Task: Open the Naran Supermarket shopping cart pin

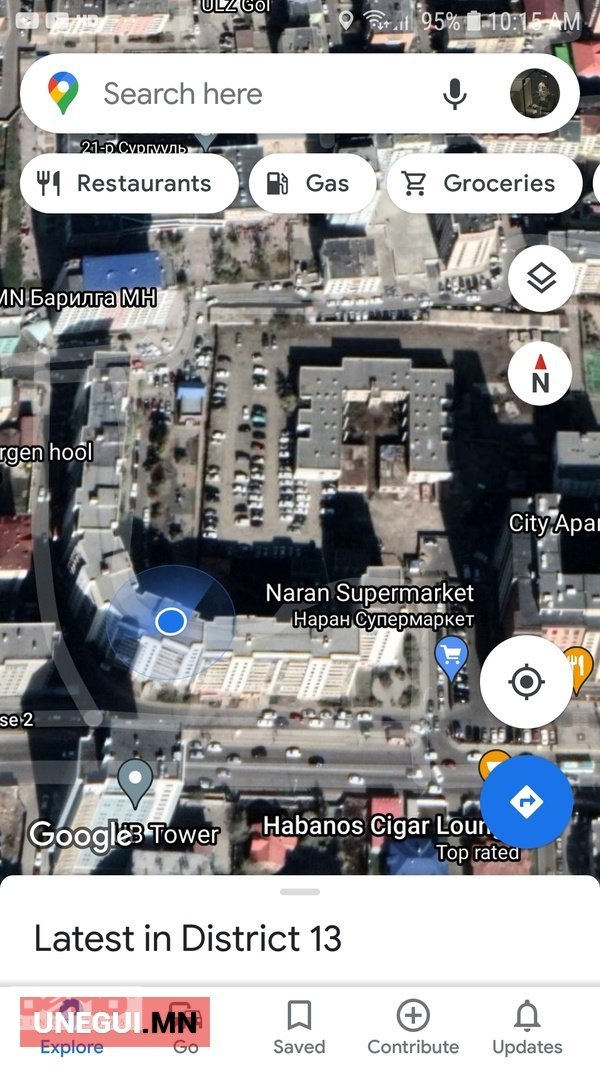Action: (x=453, y=656)
